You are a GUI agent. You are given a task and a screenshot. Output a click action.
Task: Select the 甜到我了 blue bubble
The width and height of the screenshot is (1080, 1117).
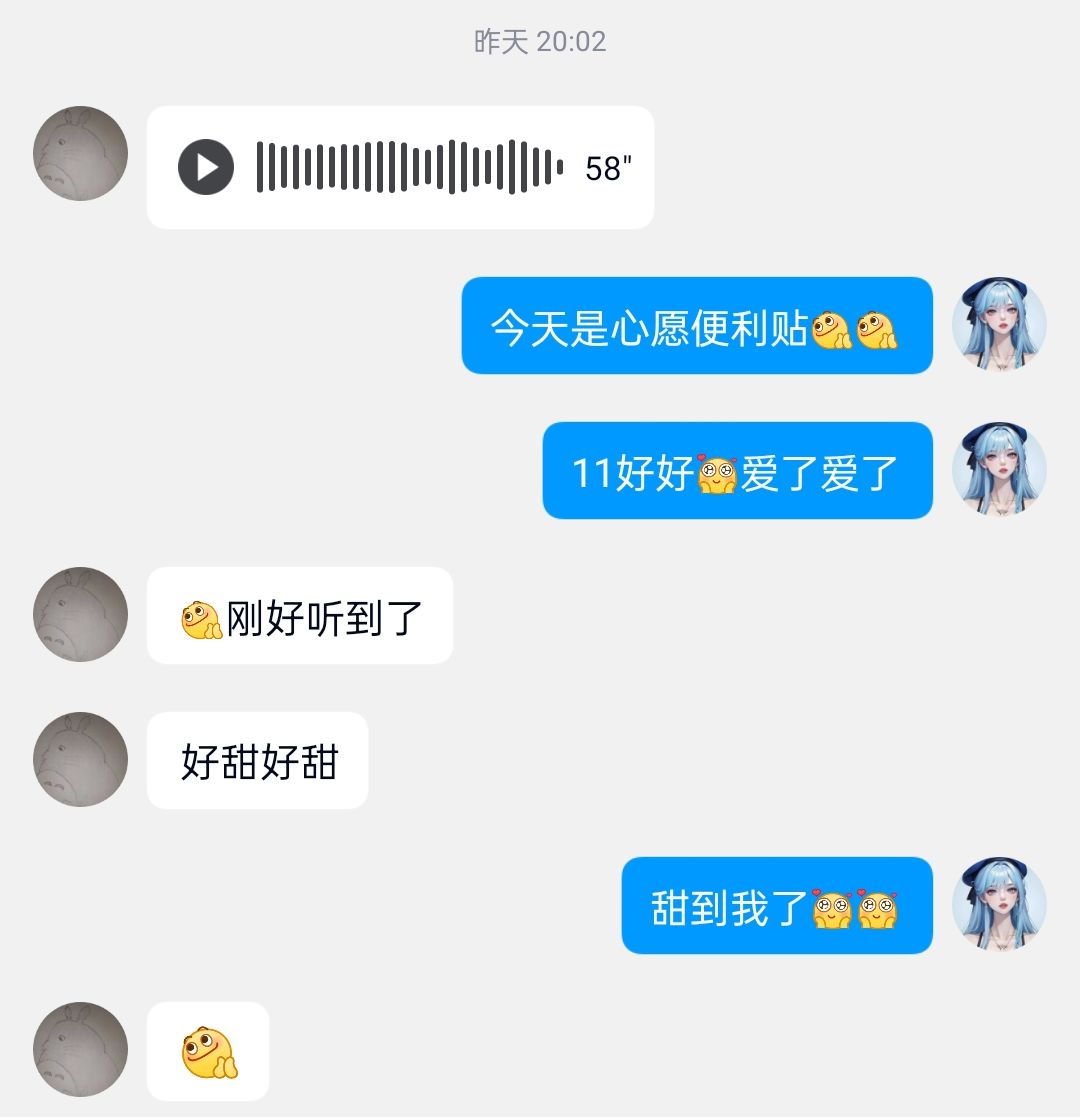point(777,907)
